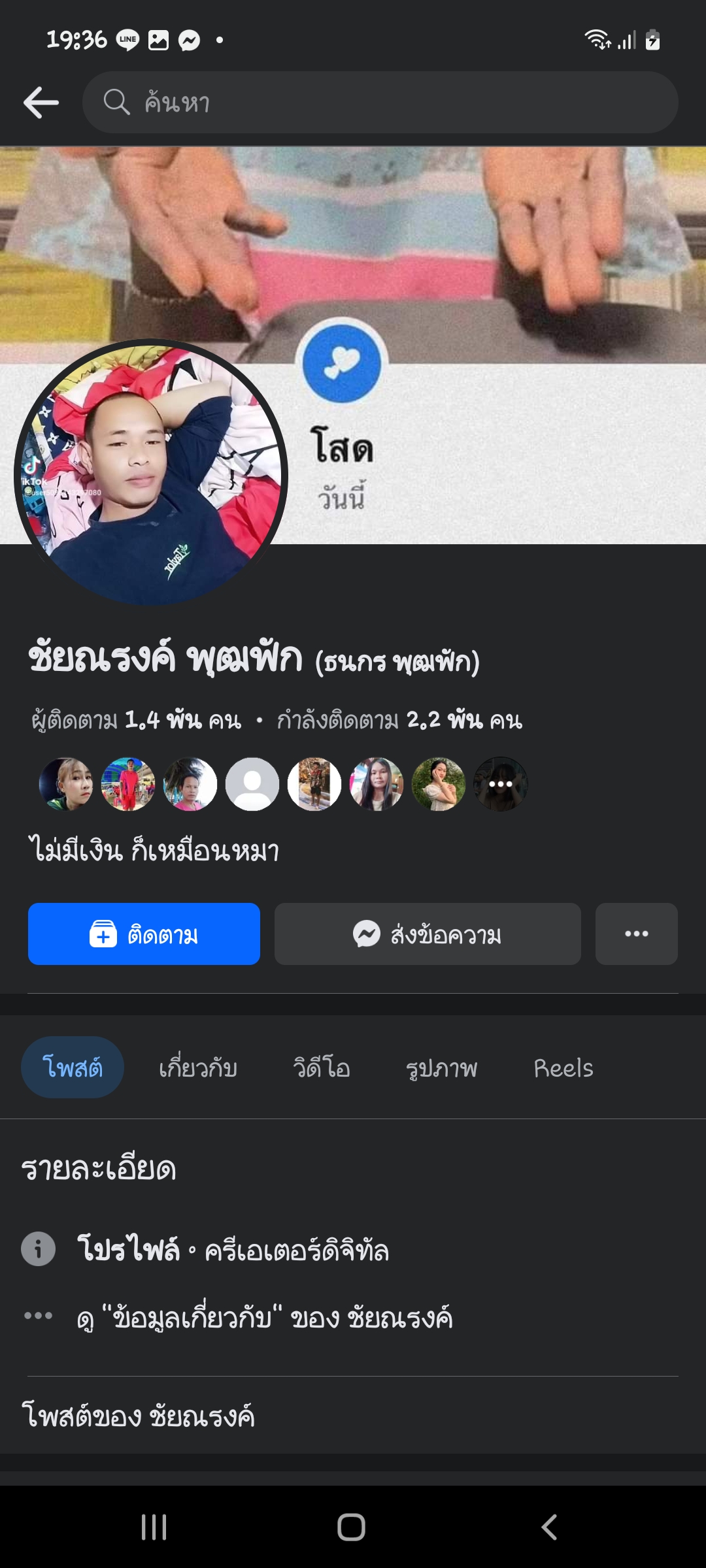Go to the home screen
Screen dimensions: 706x1568
point(352,1527)
